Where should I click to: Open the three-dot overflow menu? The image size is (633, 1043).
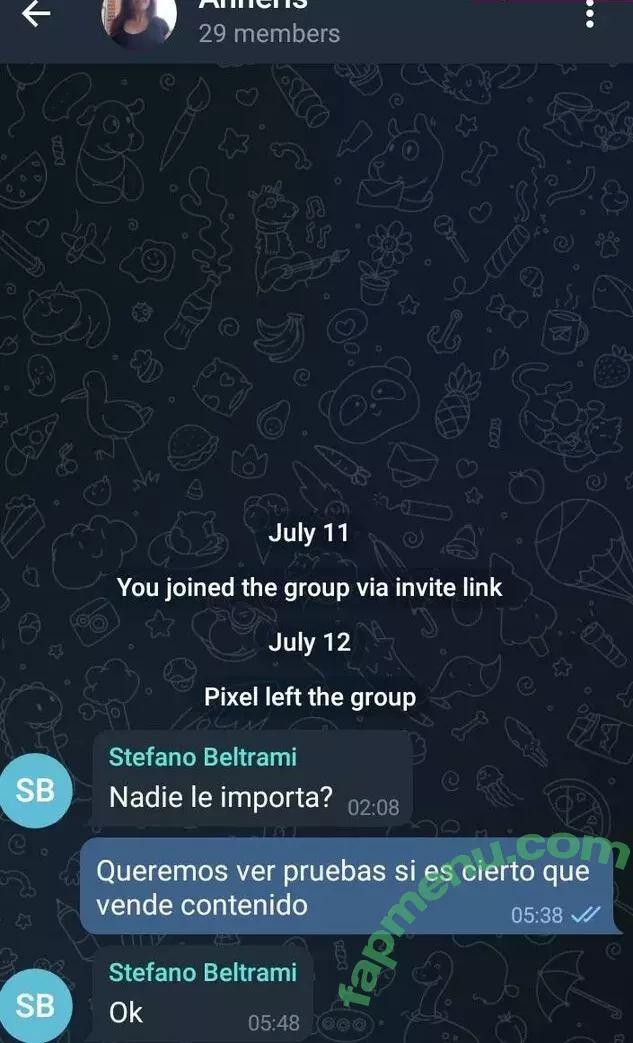[x=590, y=14]
